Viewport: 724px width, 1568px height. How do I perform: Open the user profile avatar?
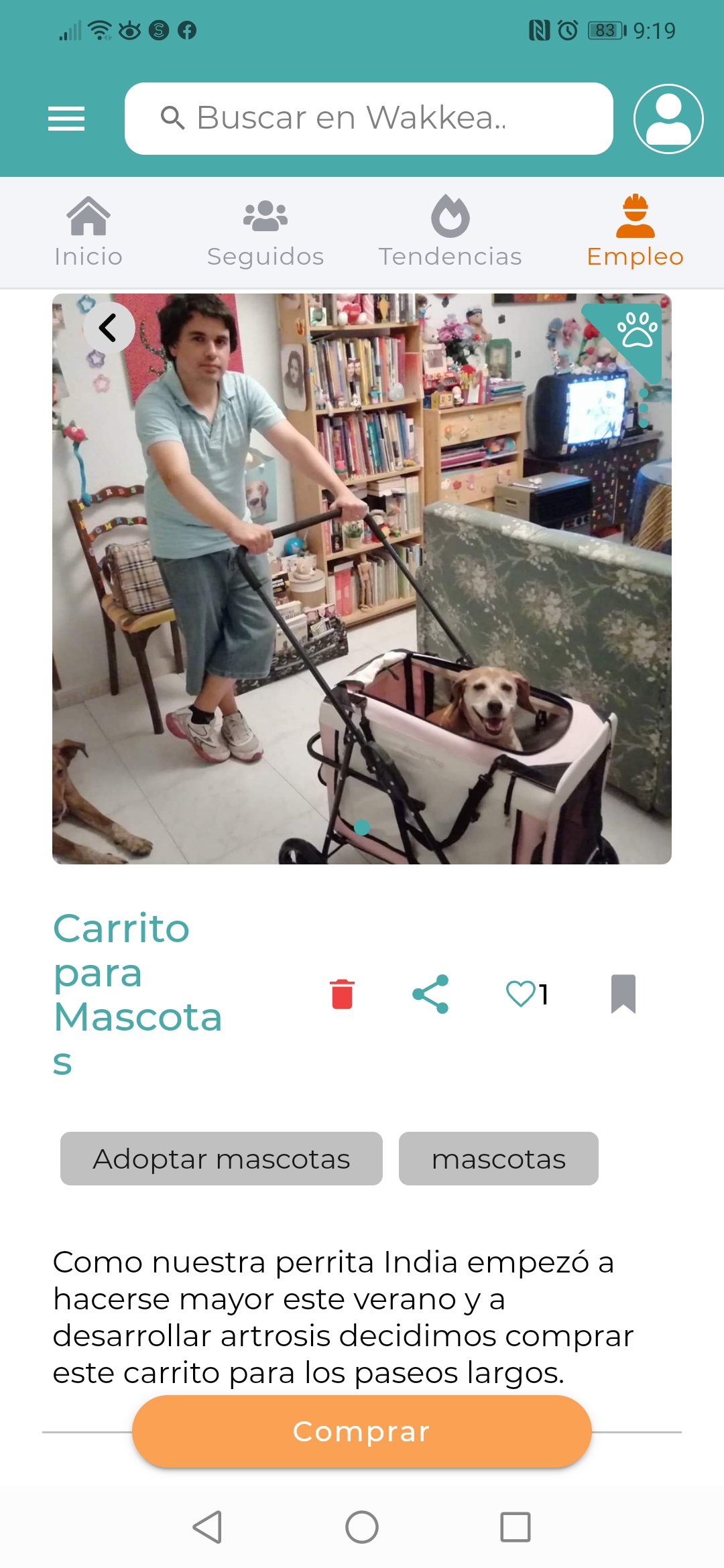coord(668,119)
